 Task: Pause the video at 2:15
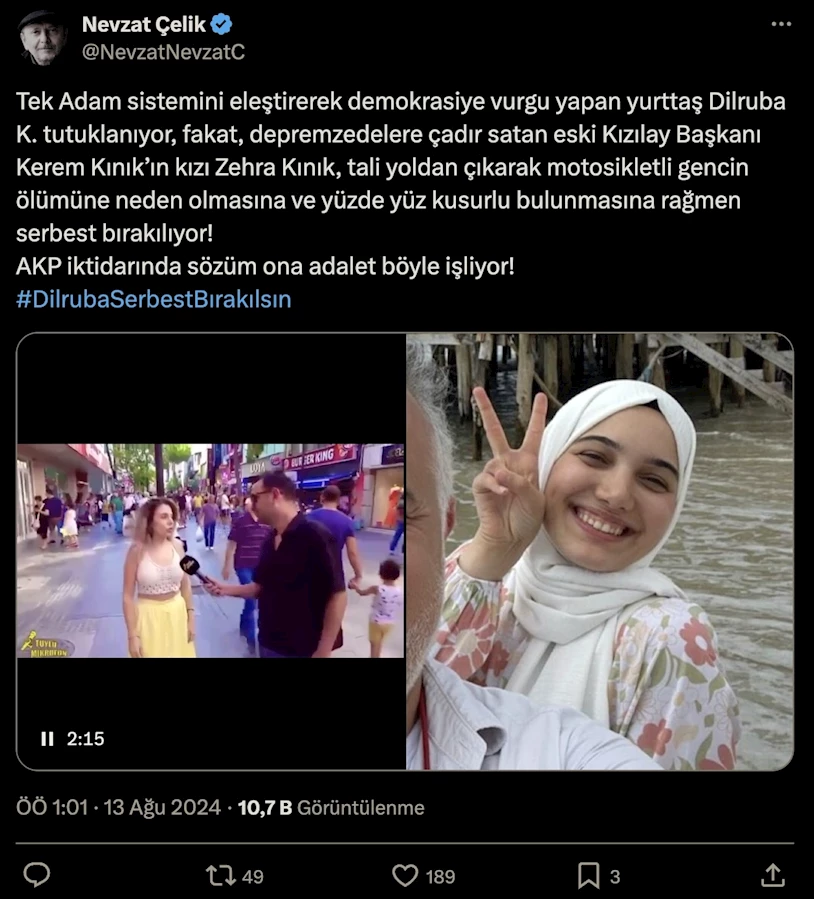click(x=47, y=739)
